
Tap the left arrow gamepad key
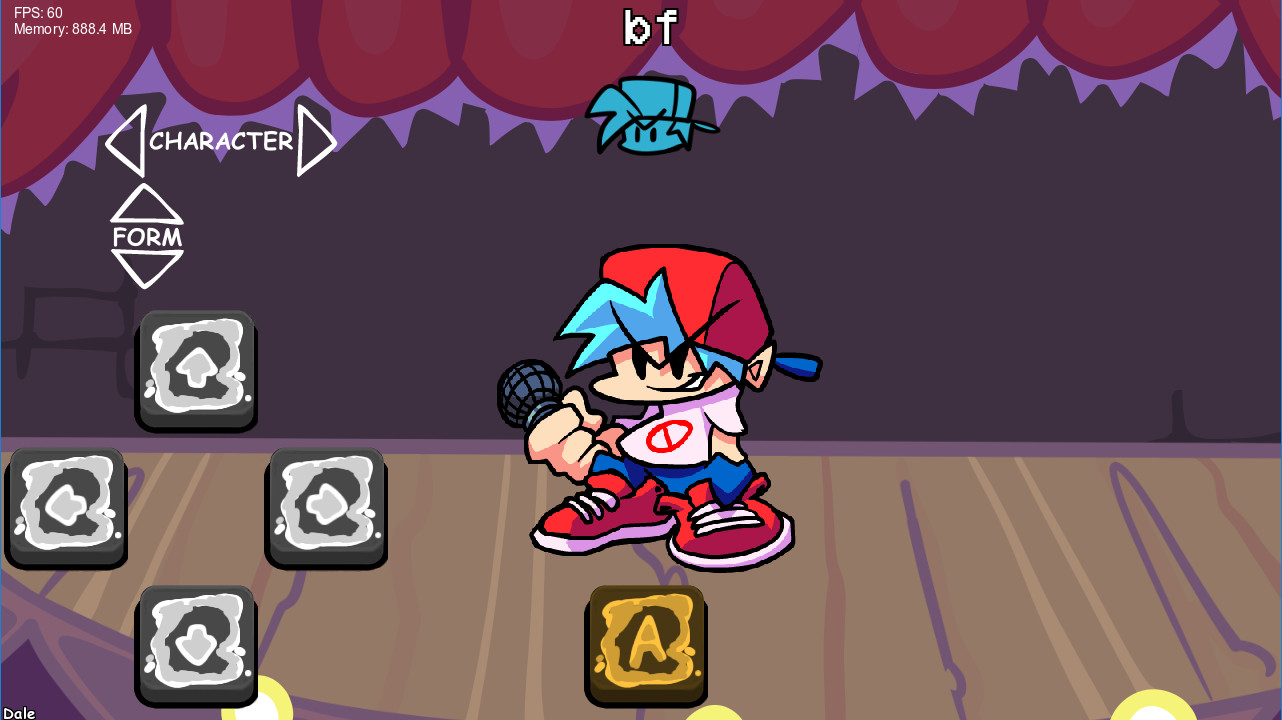[x=66, y=508]
